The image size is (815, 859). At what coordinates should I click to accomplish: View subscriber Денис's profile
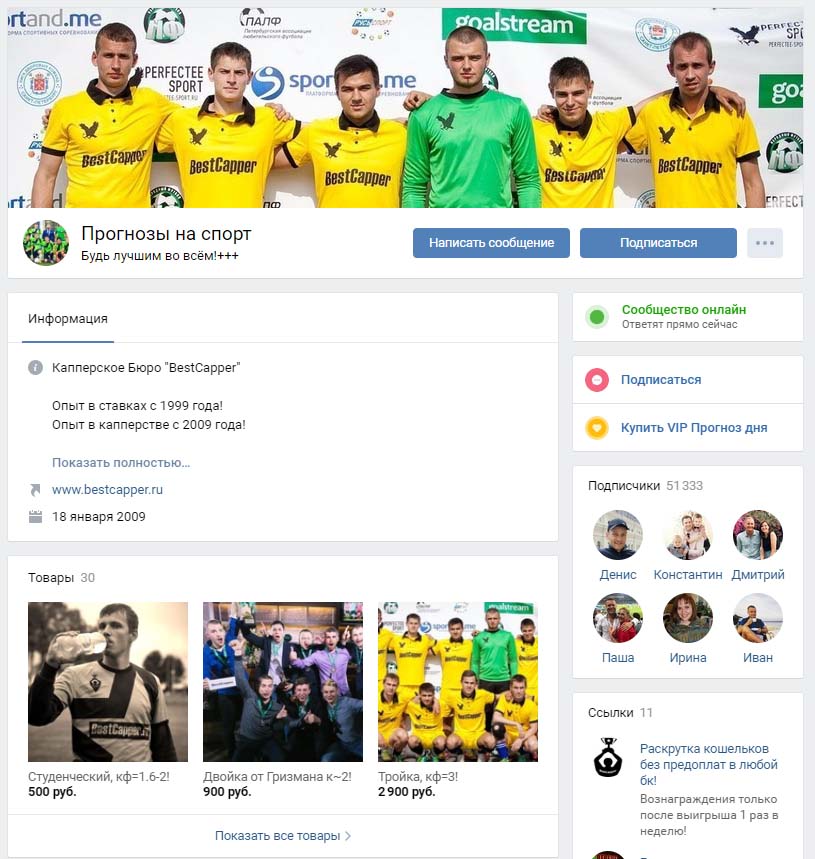618,535
